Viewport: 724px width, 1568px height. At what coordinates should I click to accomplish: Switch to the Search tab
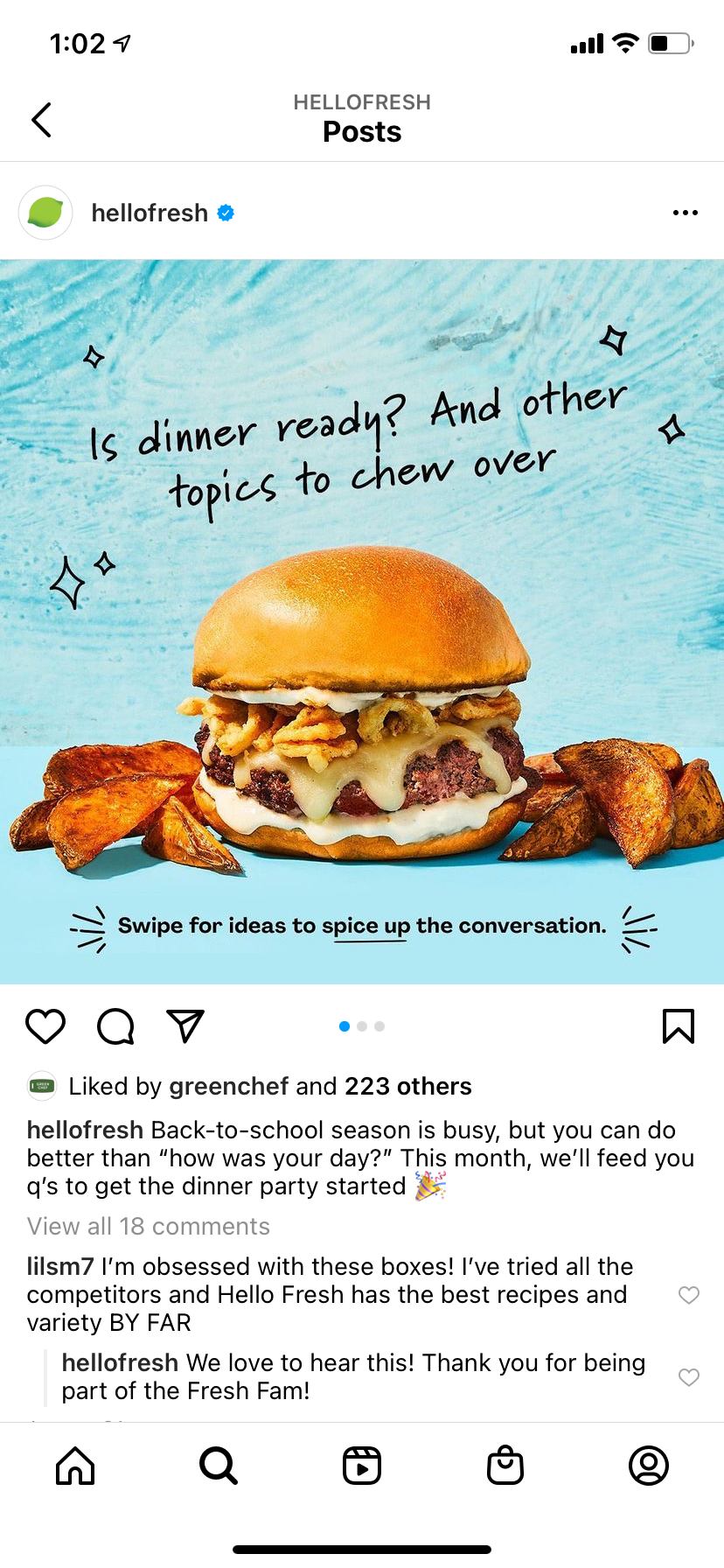[x=219, y=1466]
